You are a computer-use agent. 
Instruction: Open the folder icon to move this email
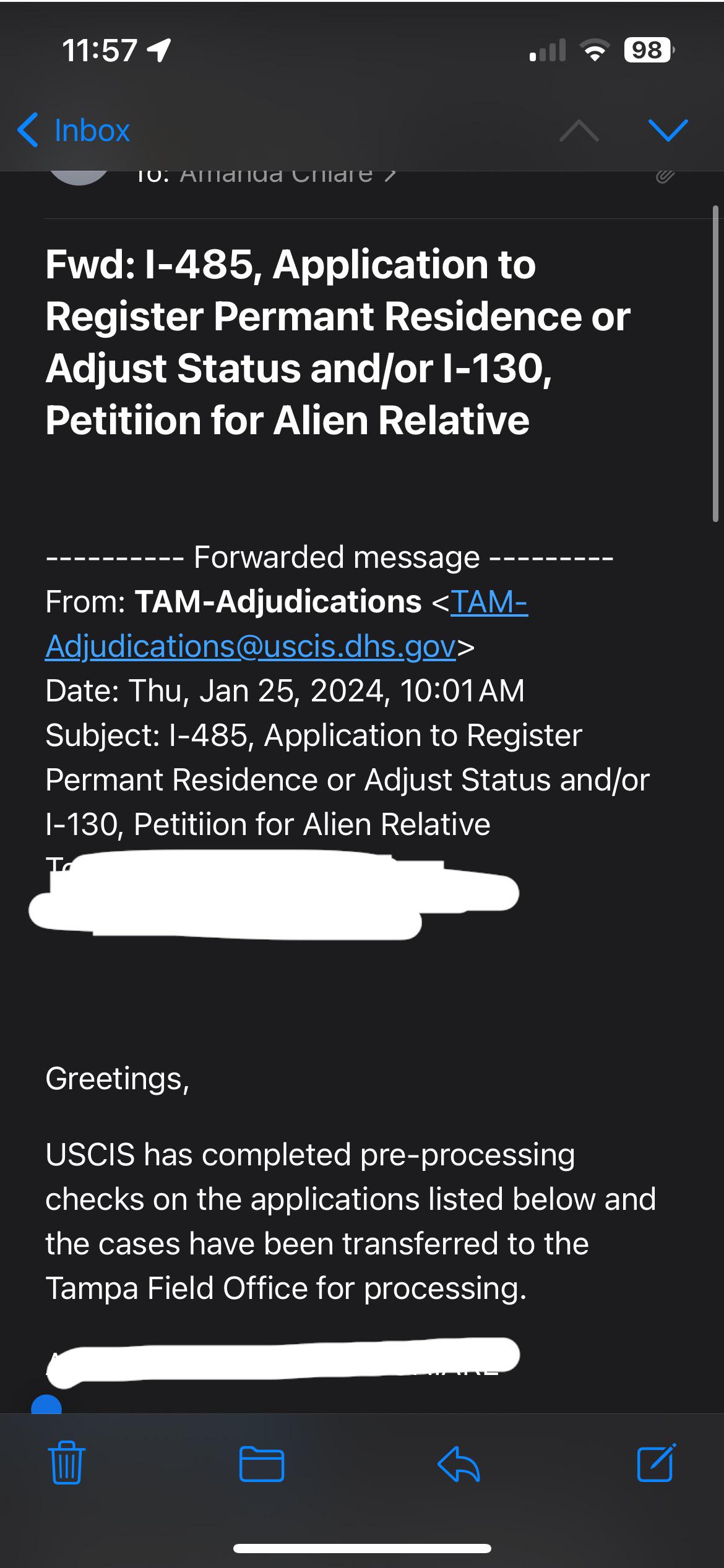(x=261, y=1463)
